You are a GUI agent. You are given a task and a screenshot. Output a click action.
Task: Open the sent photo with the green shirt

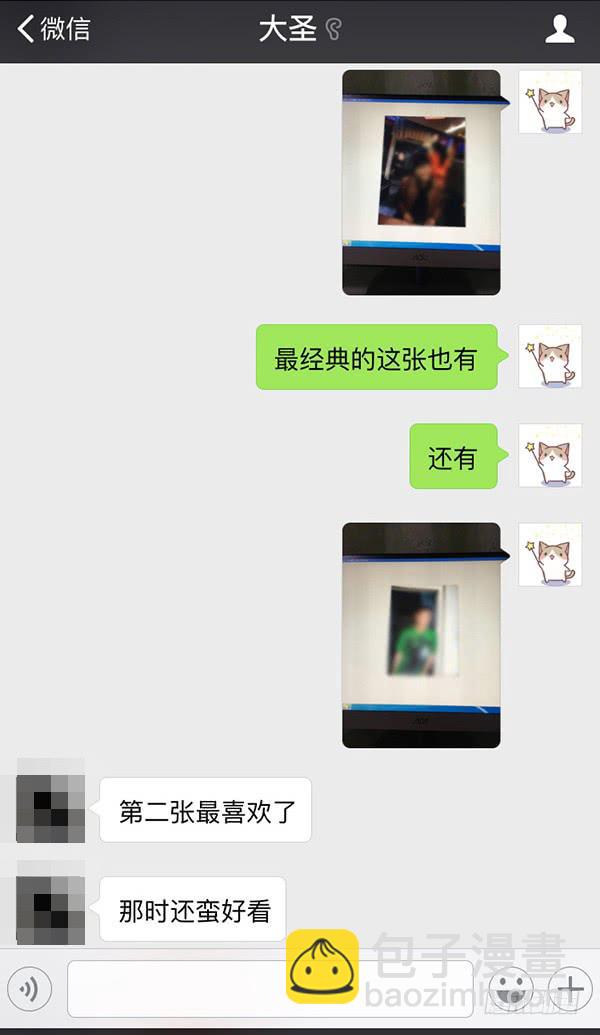tap(422, 635)
